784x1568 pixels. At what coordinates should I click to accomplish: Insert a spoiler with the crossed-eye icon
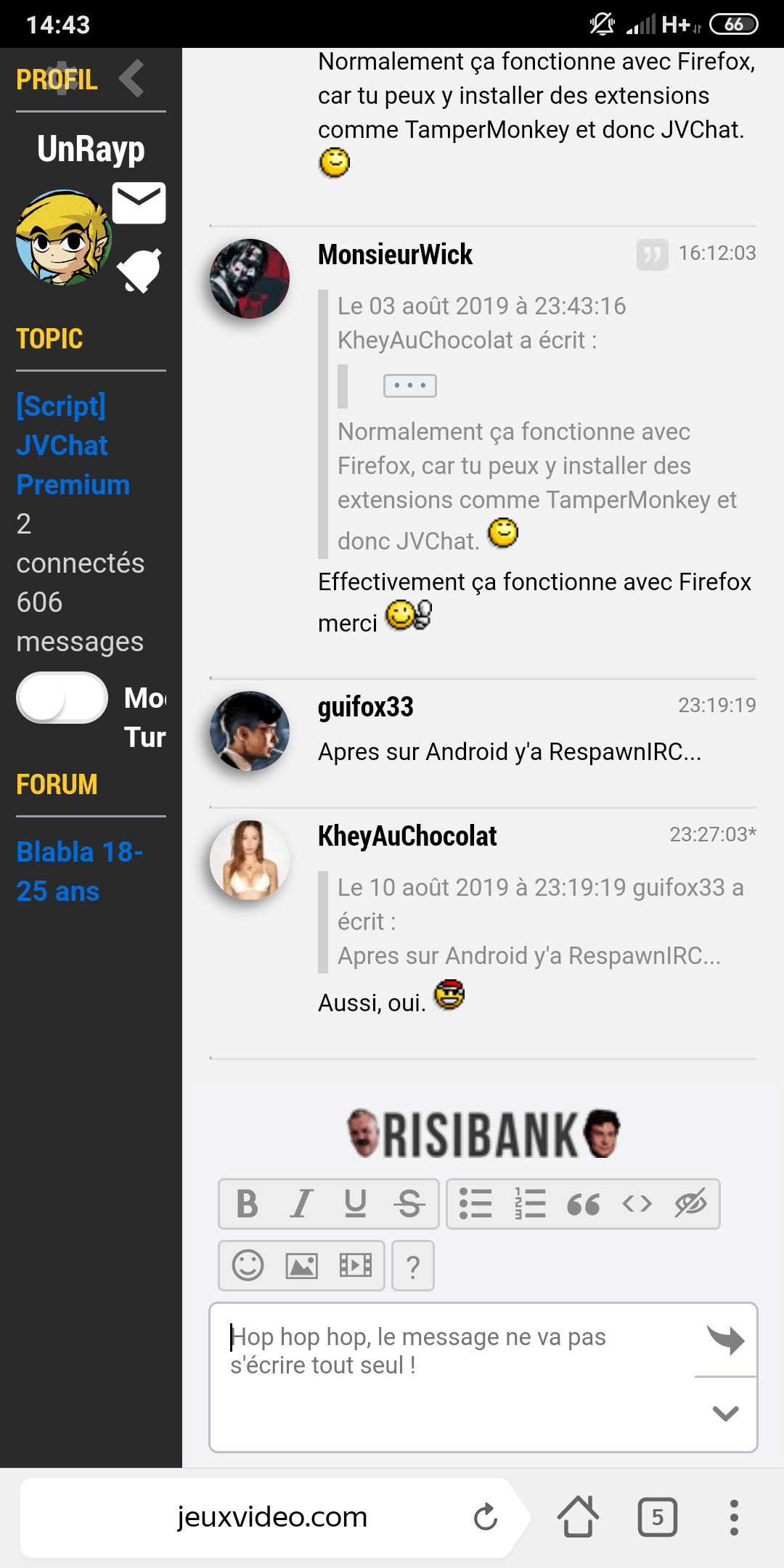point(691,1204)
